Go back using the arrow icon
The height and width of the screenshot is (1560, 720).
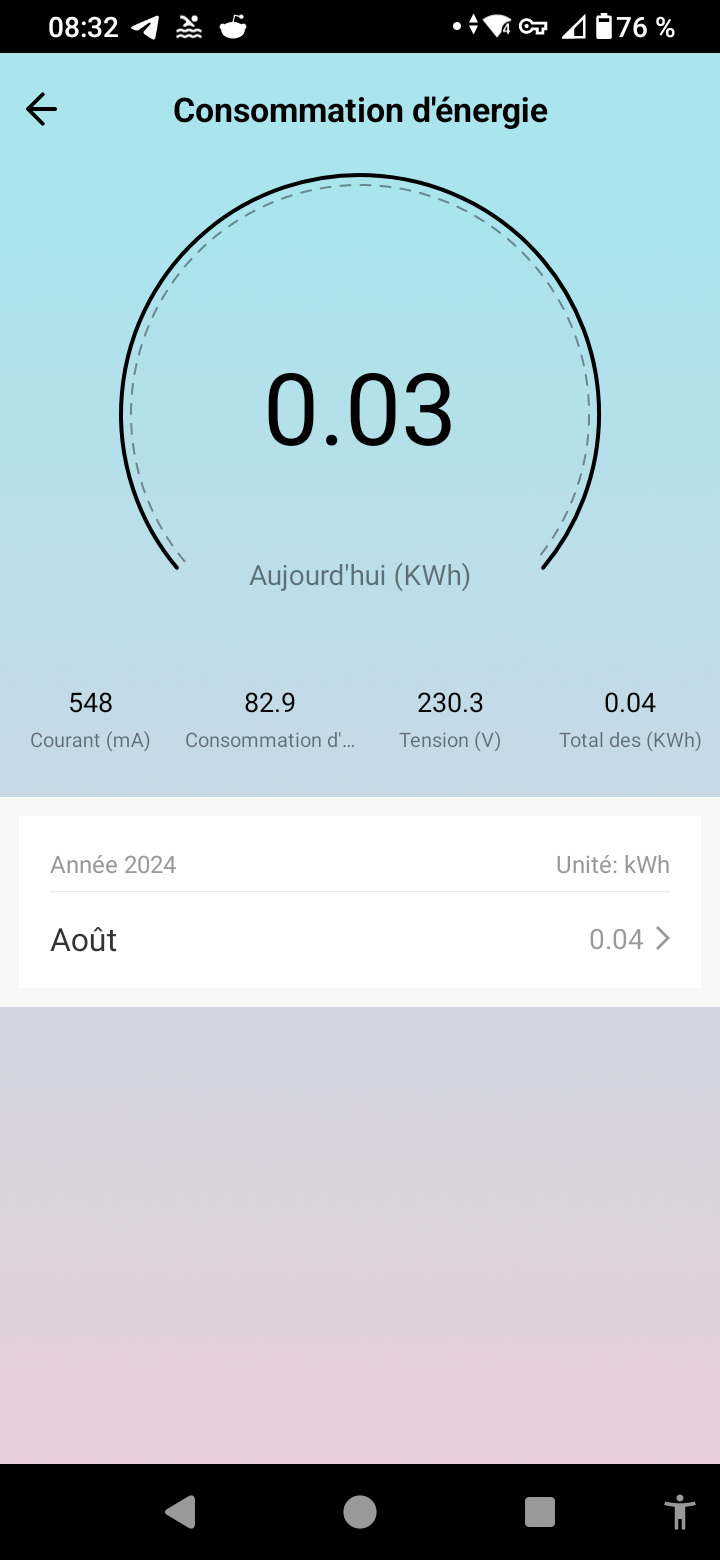coord(41,109)
